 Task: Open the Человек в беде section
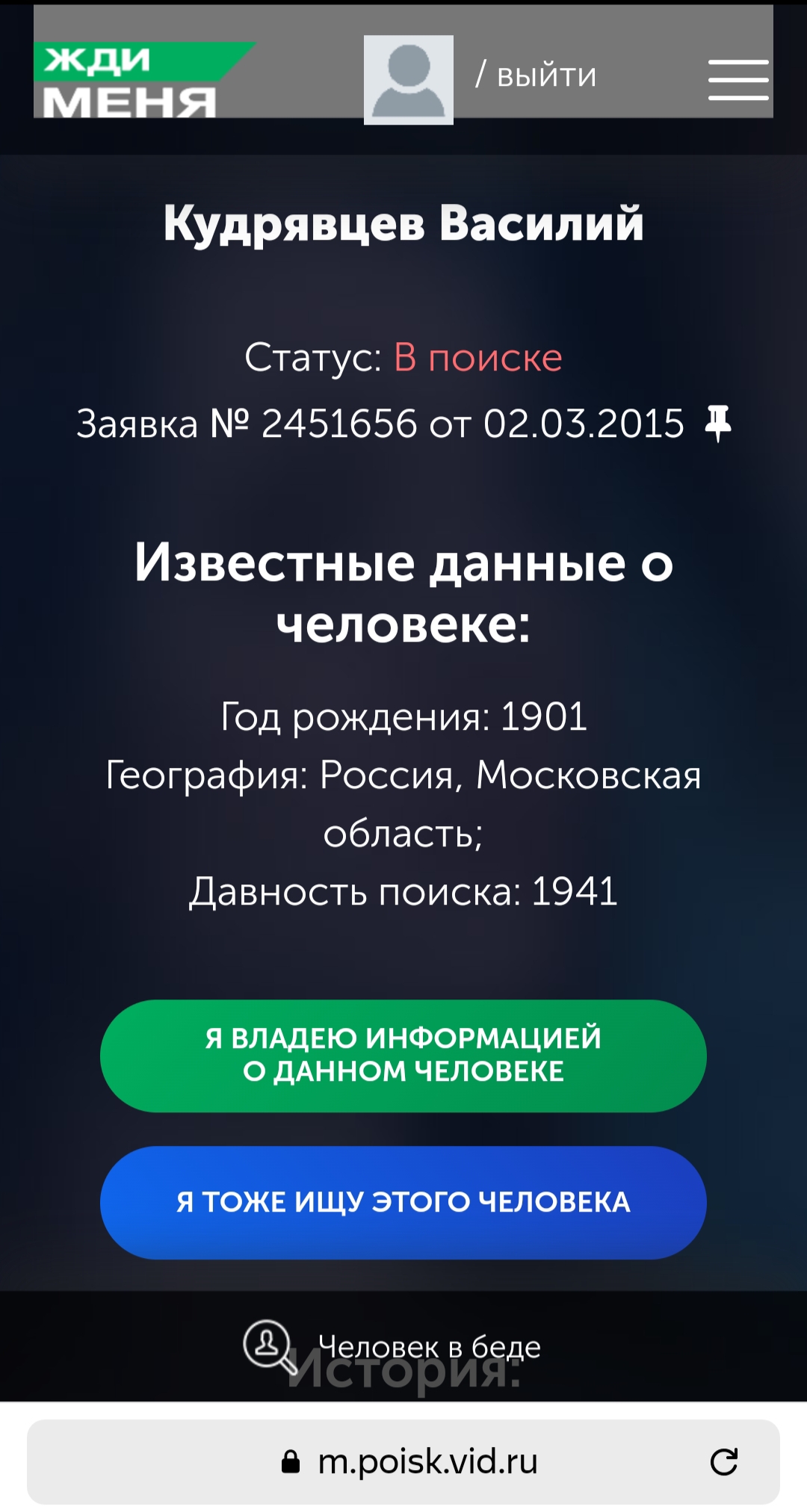point(392,1346)
